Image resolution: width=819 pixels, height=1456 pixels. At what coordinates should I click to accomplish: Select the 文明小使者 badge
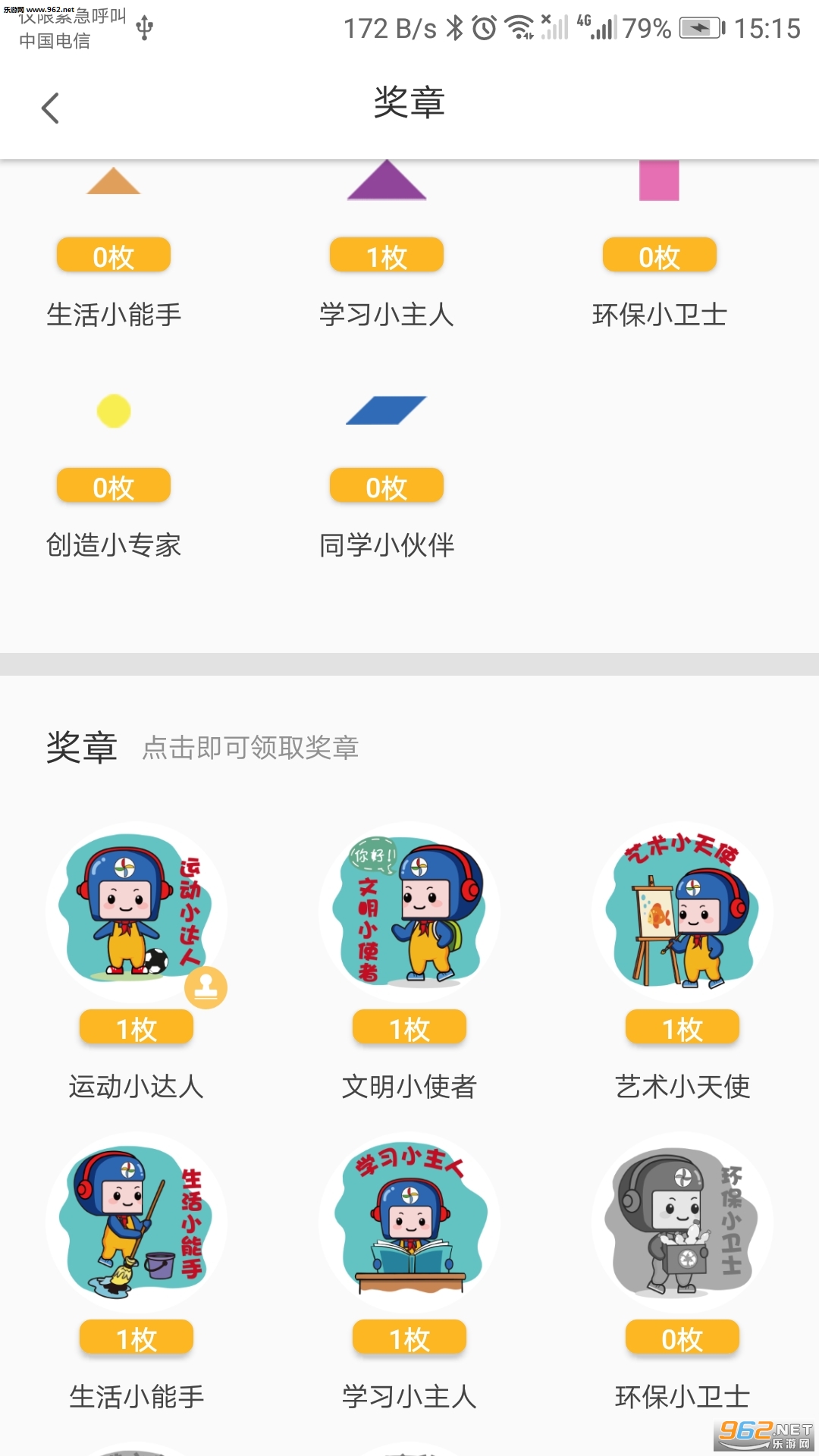(x=409, y=913)
